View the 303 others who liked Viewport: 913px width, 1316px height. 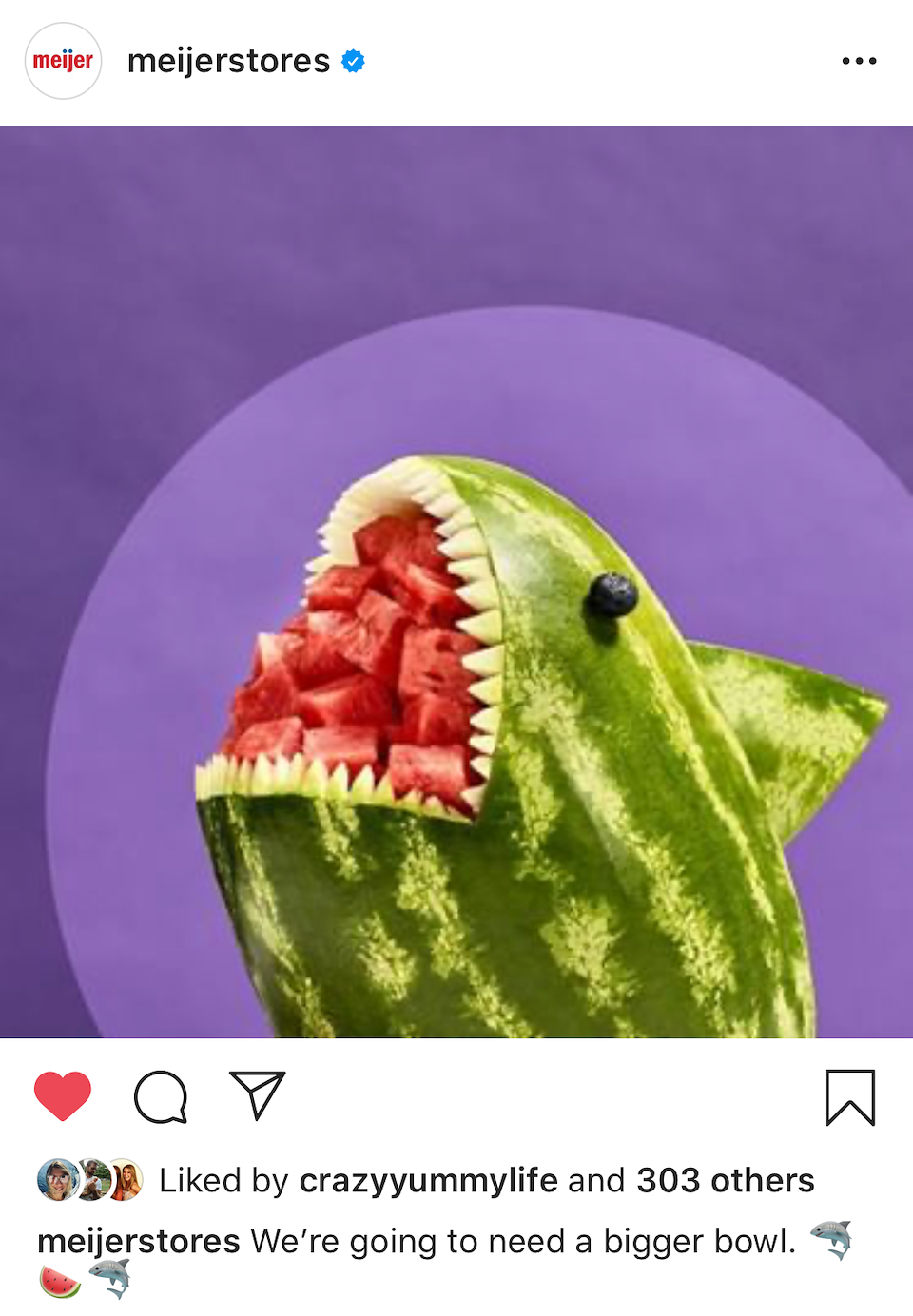click(x=725, y=1180)
